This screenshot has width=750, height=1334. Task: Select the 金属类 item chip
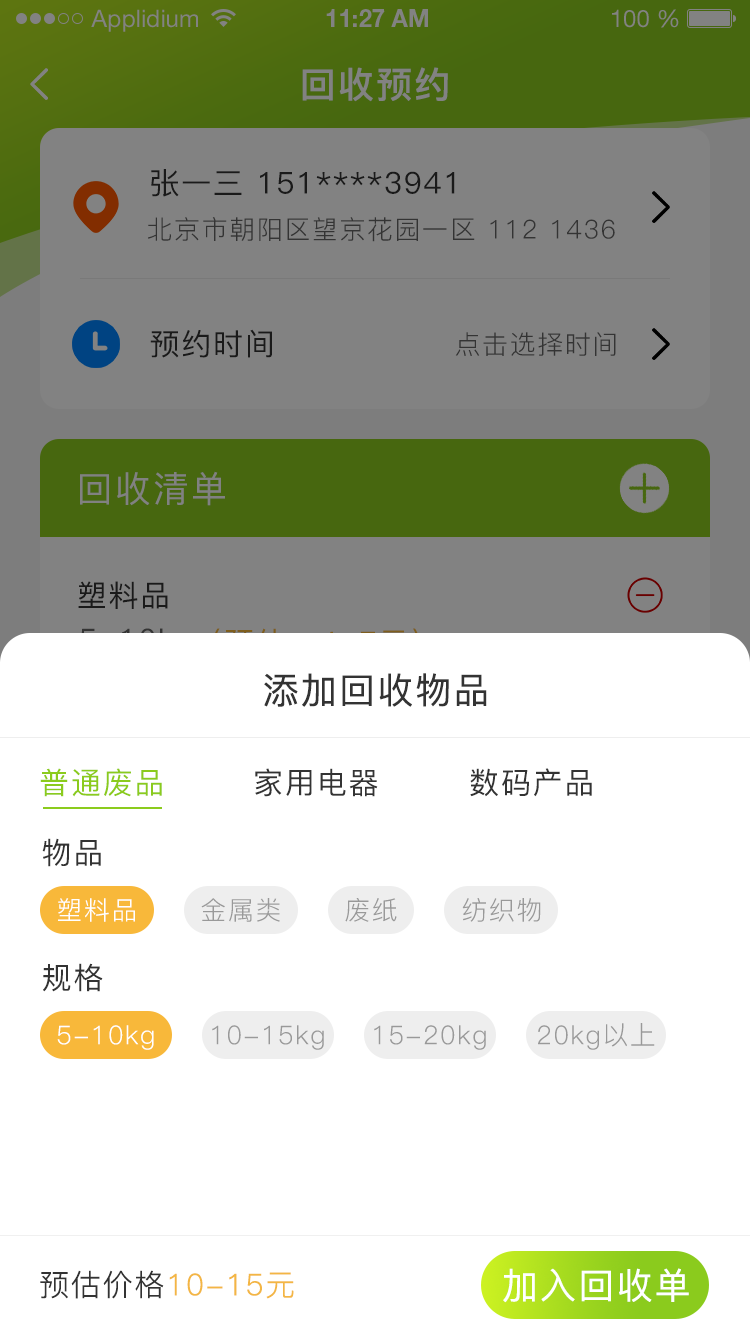pos(240,910)
